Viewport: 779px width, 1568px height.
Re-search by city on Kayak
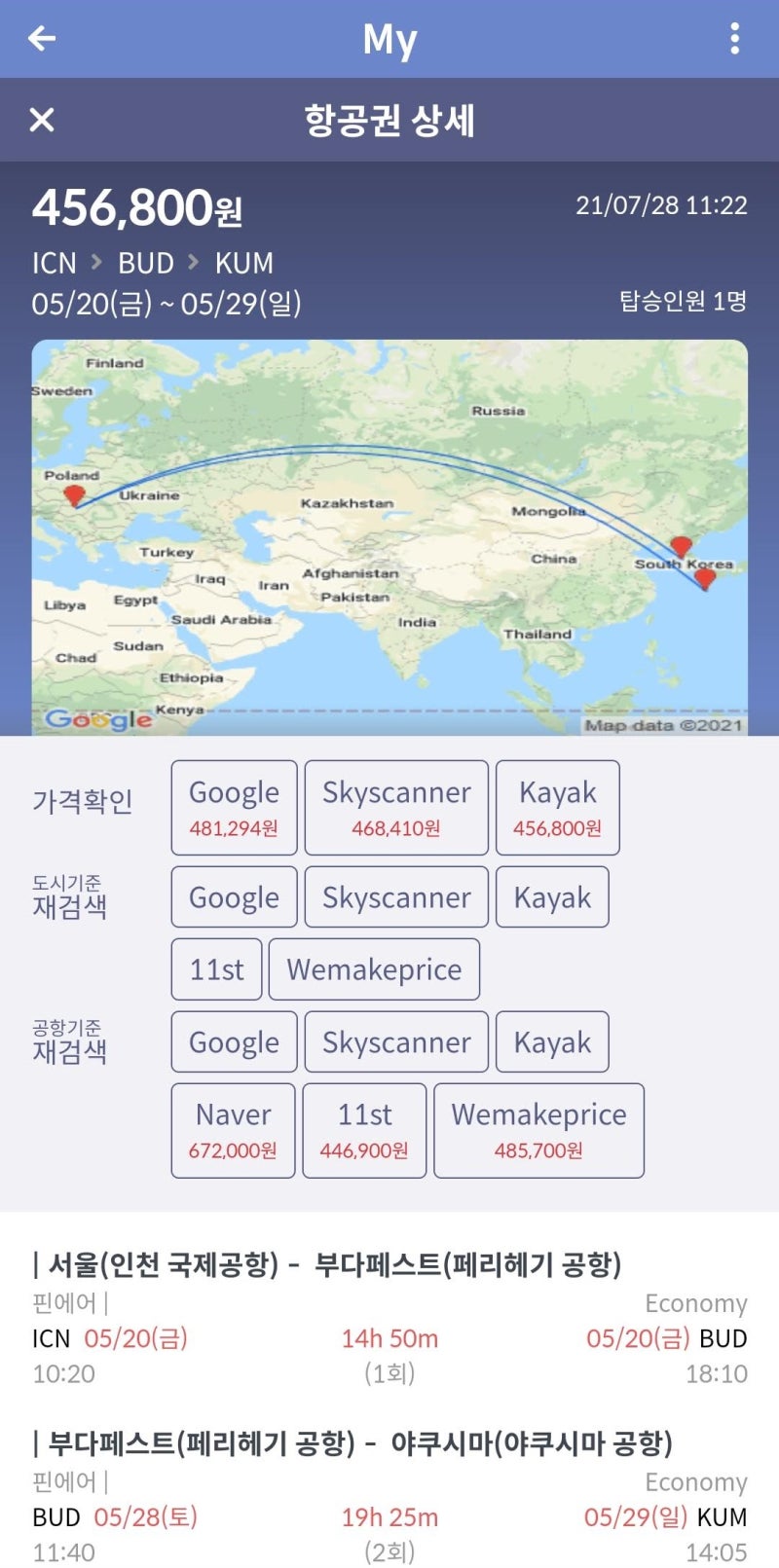pos(552,897)
